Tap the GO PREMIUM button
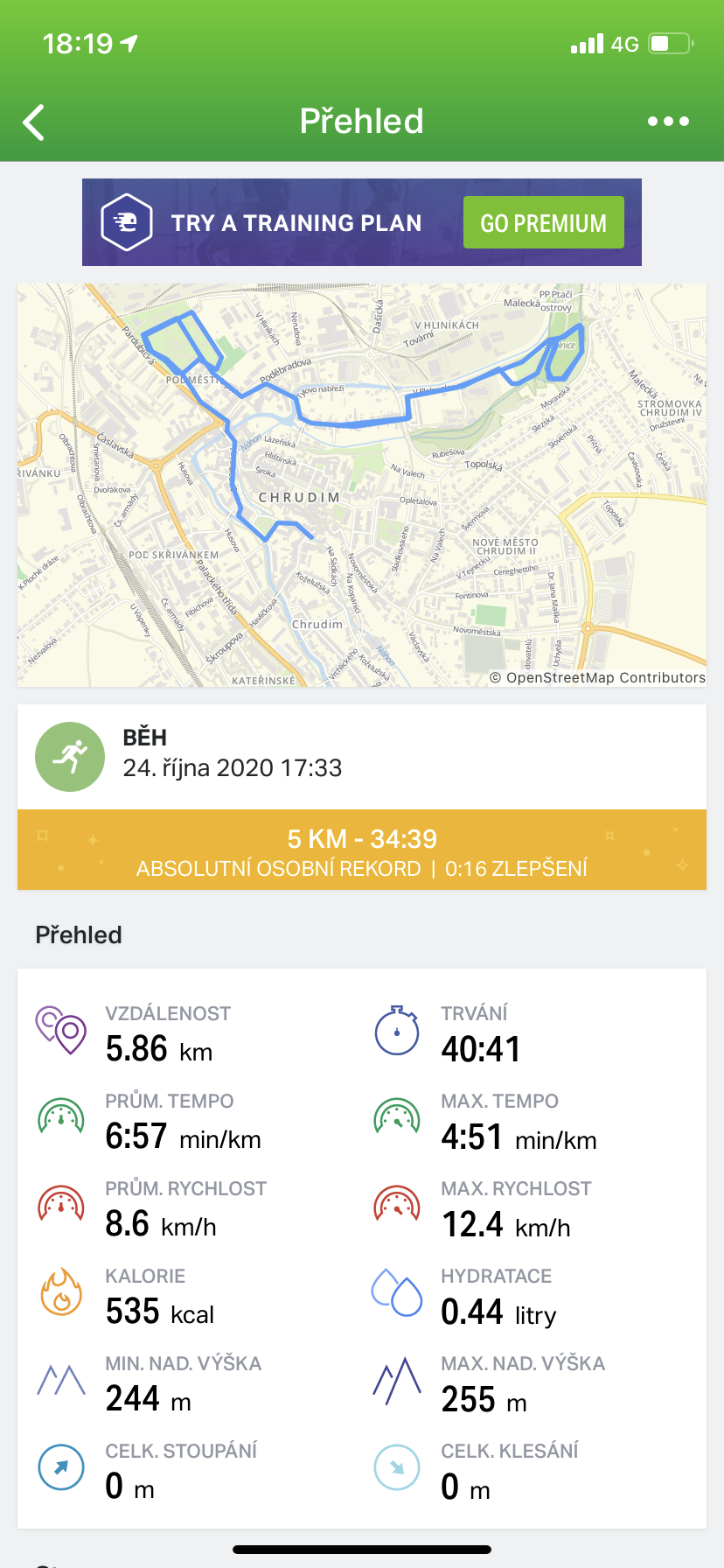This screenshot has width=724, height=1568. click(543, 222)
